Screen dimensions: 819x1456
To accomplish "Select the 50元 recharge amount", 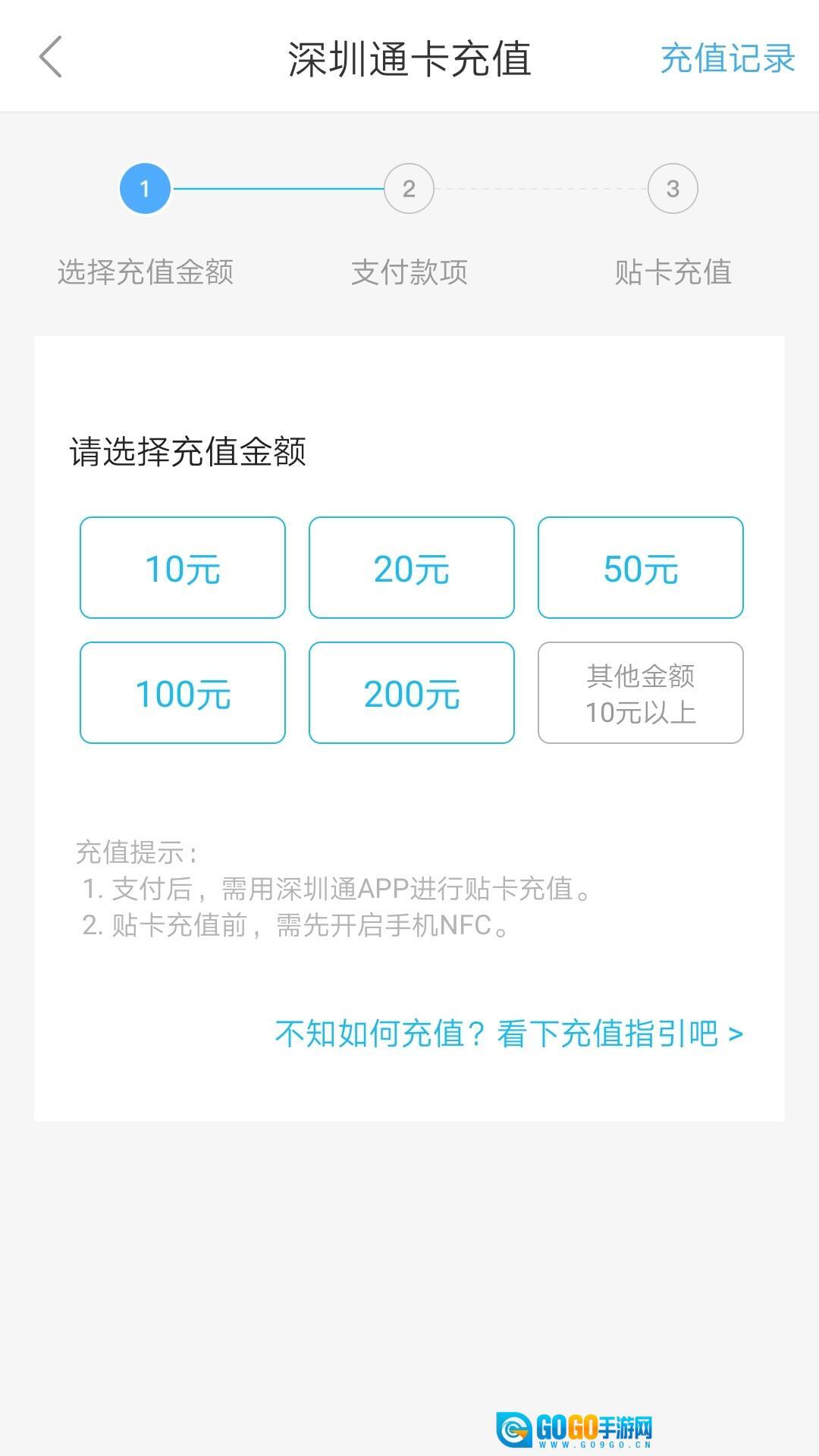I will (641, 567).
